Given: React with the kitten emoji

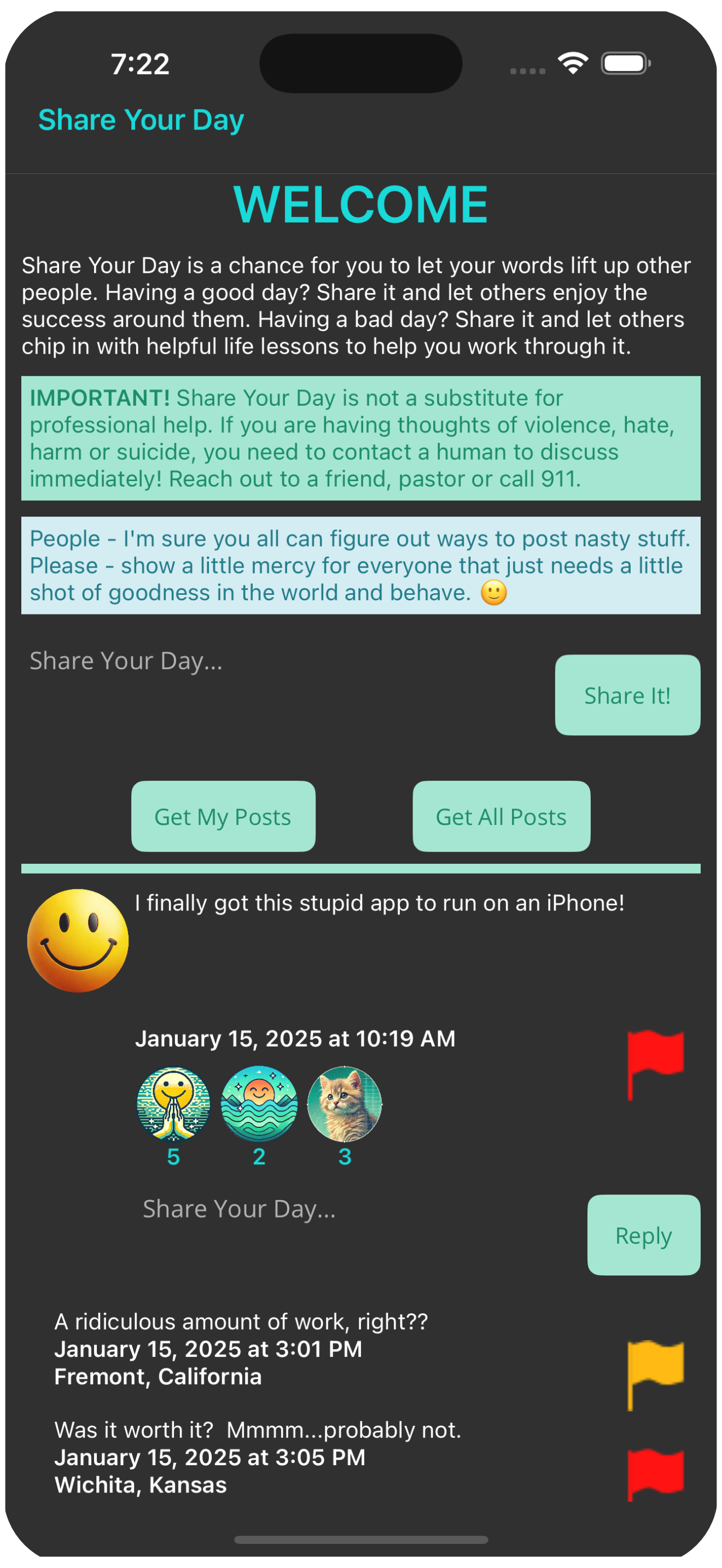Looking at the screenshot, I should 345,1104.
